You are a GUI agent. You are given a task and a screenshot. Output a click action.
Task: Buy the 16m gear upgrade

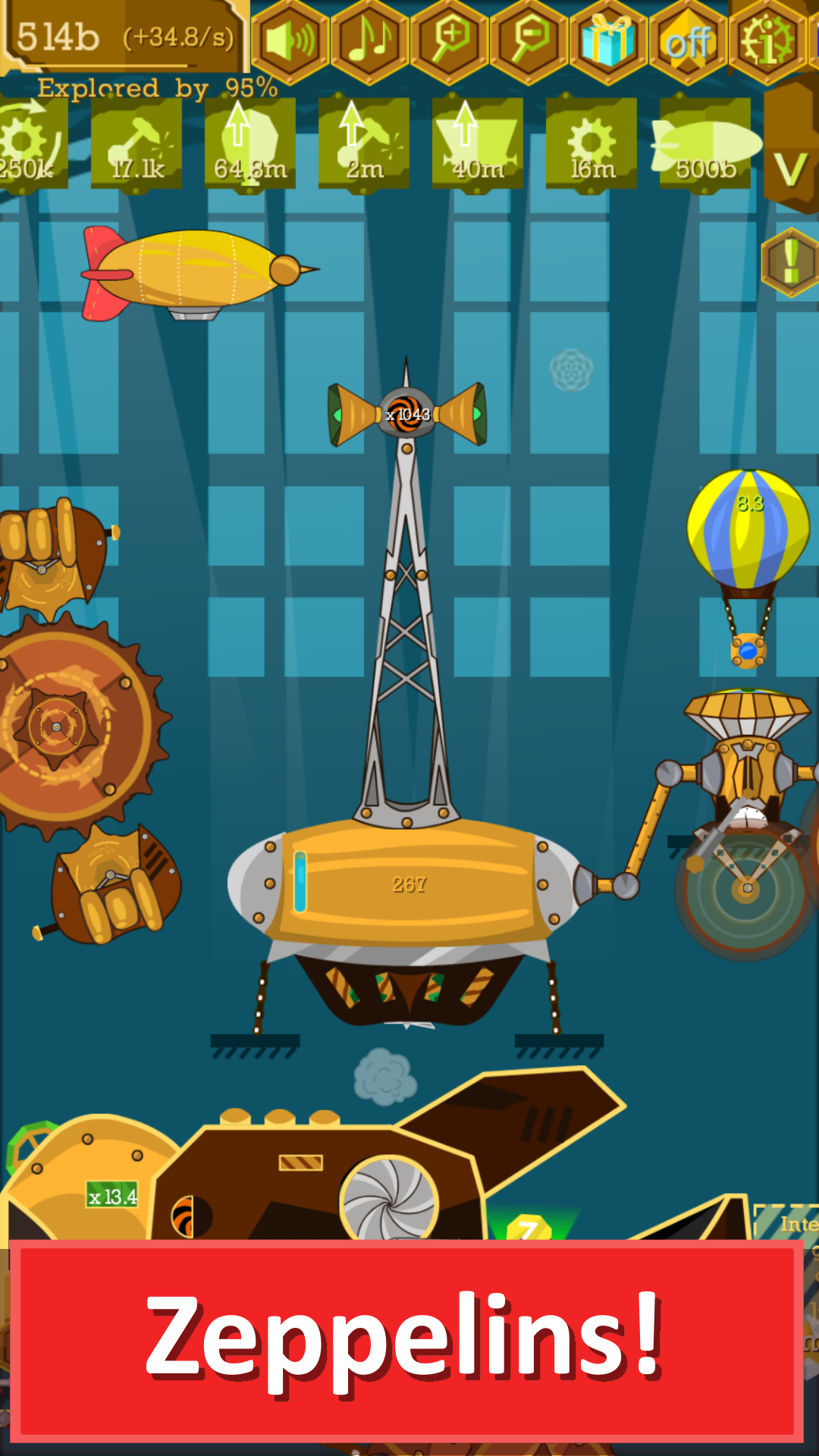[591, 144]
